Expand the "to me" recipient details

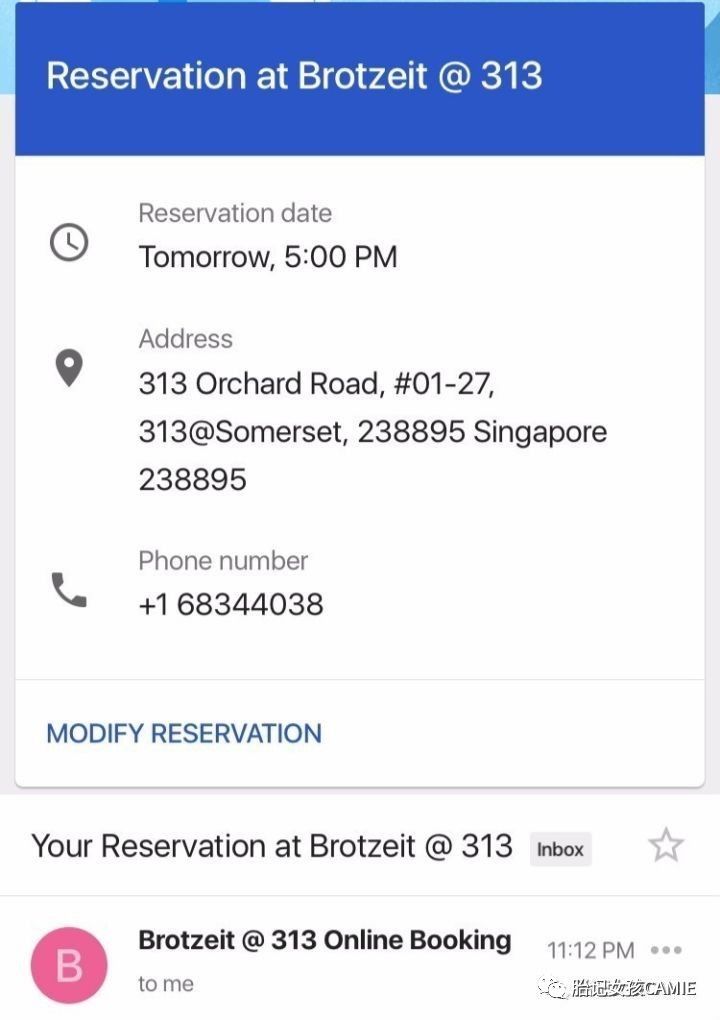(x=166, y=984)
